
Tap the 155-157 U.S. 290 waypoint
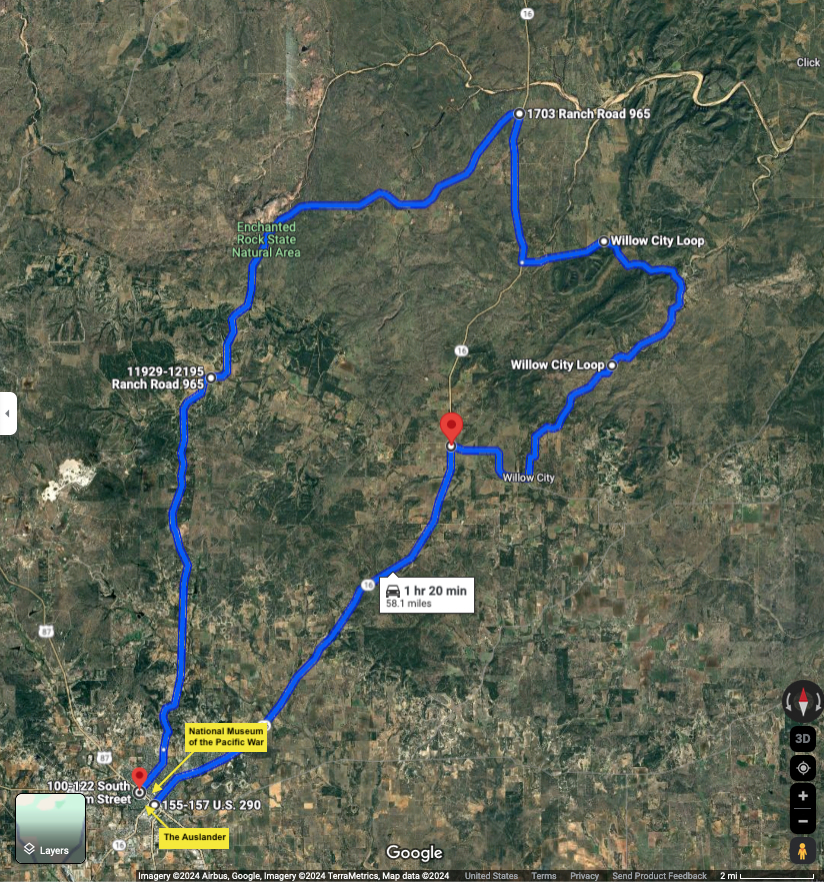coord(154,805)
